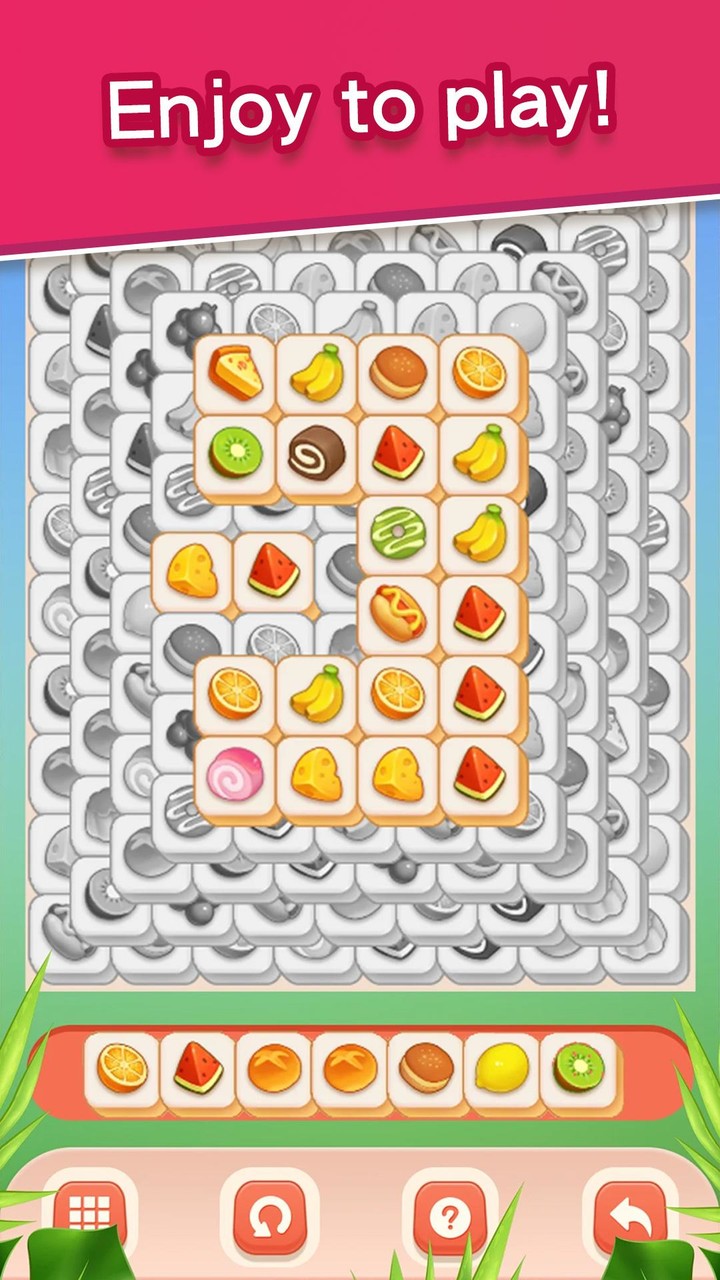Tap the pink spiral candy tile
The width and height of the screenshot is (720, 1280).
237,772
